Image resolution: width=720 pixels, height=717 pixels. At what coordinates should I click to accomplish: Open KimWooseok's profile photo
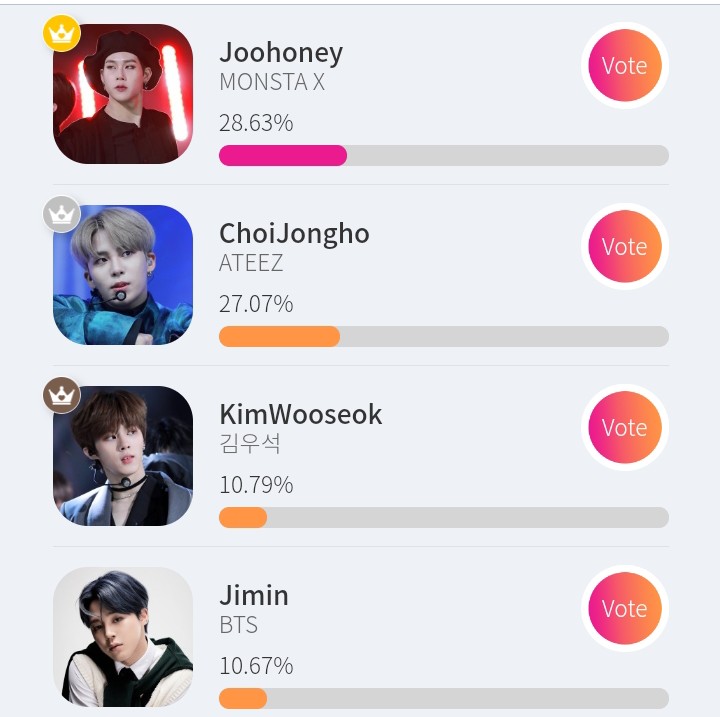(122, 456)
